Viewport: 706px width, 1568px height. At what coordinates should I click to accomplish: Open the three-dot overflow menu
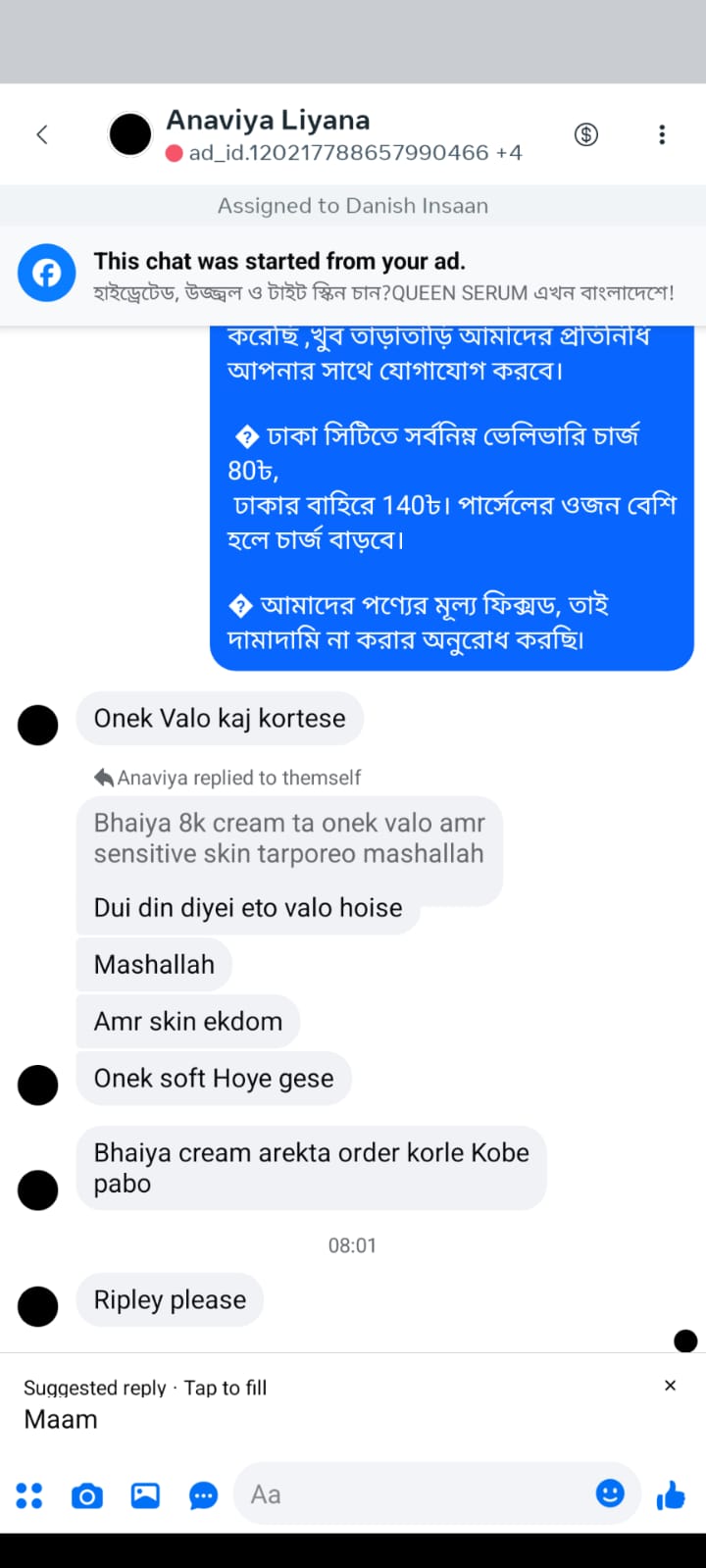coord(662,134)
